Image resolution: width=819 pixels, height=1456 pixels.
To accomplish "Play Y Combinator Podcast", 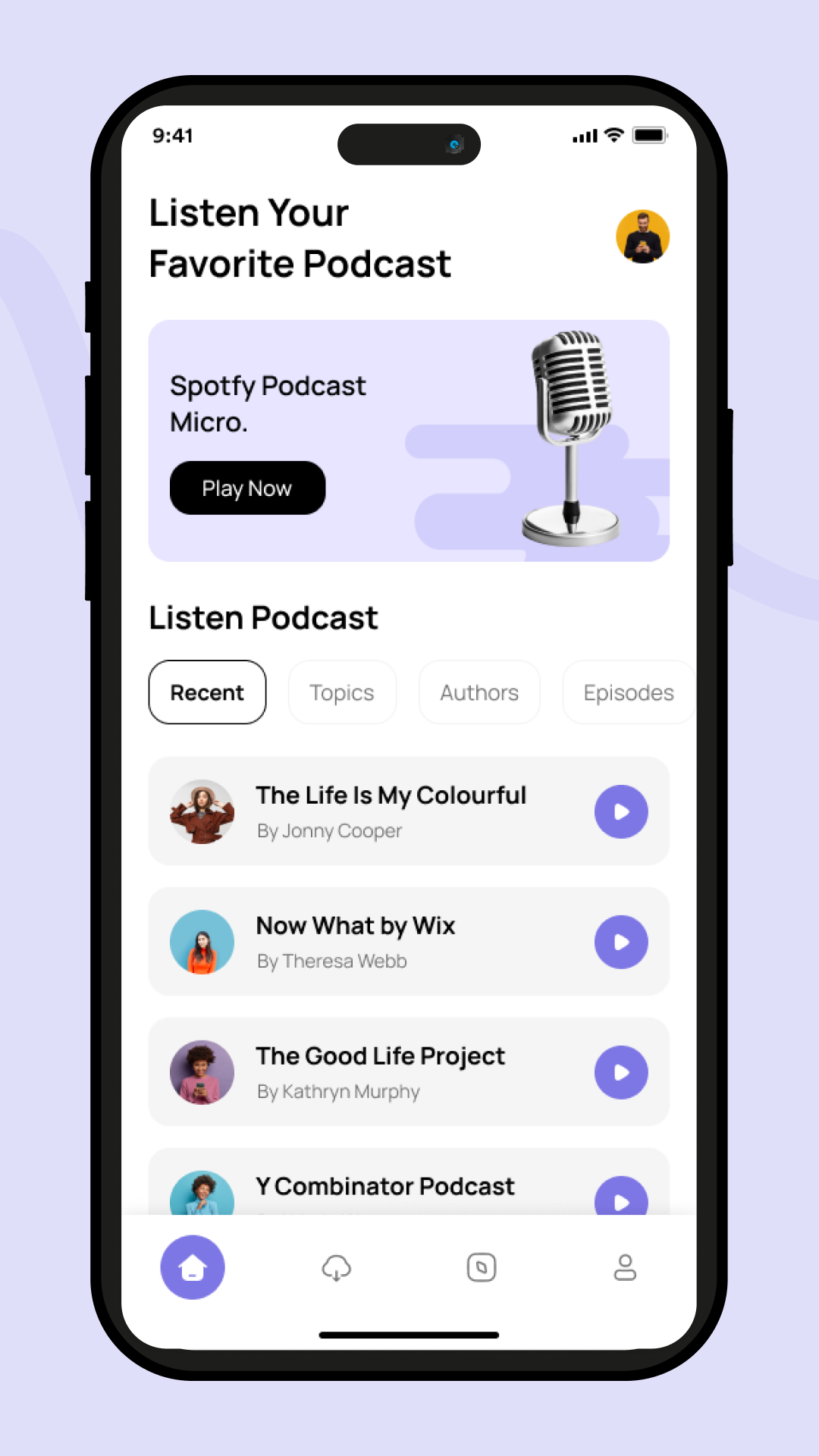I will (621, 1198).
